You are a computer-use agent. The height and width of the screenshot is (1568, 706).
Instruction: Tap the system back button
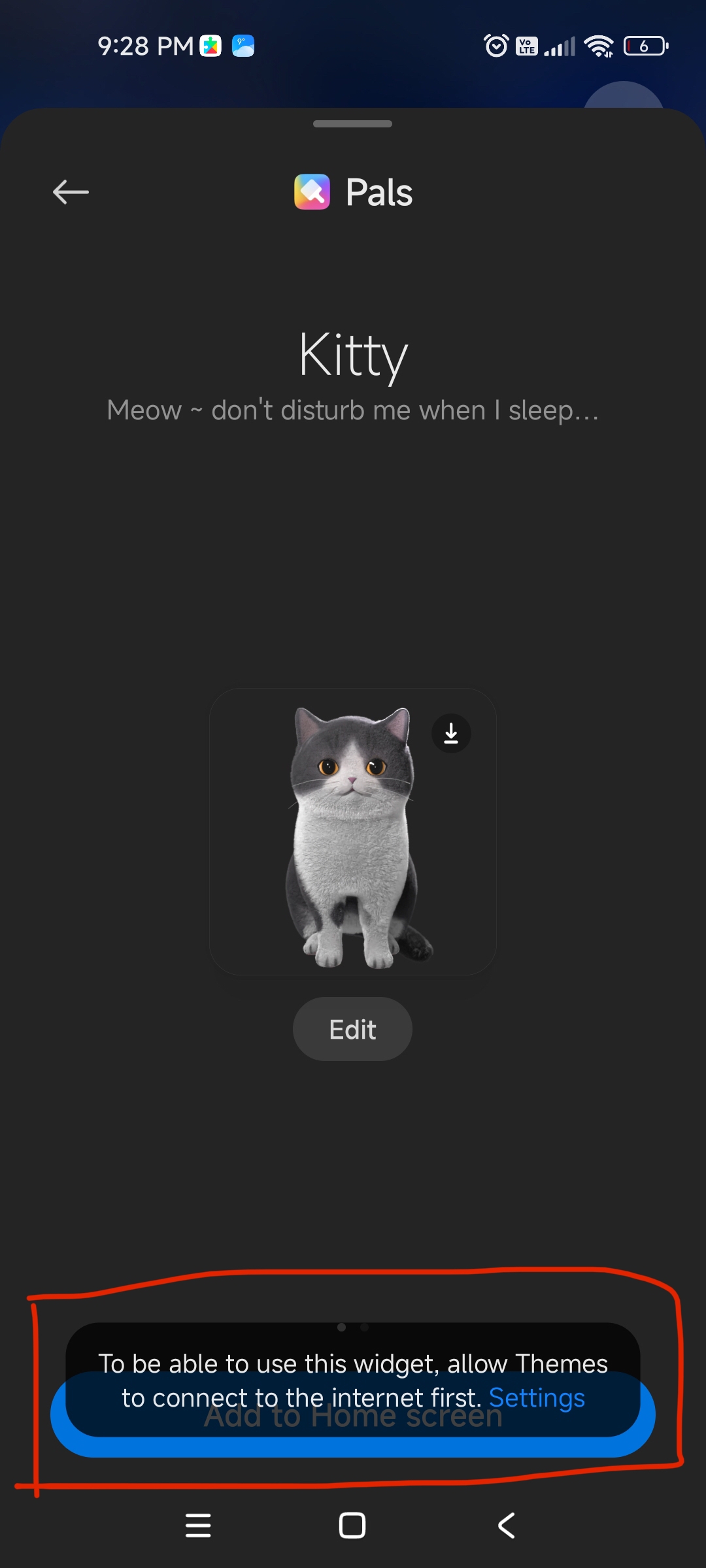[507, 1526]
